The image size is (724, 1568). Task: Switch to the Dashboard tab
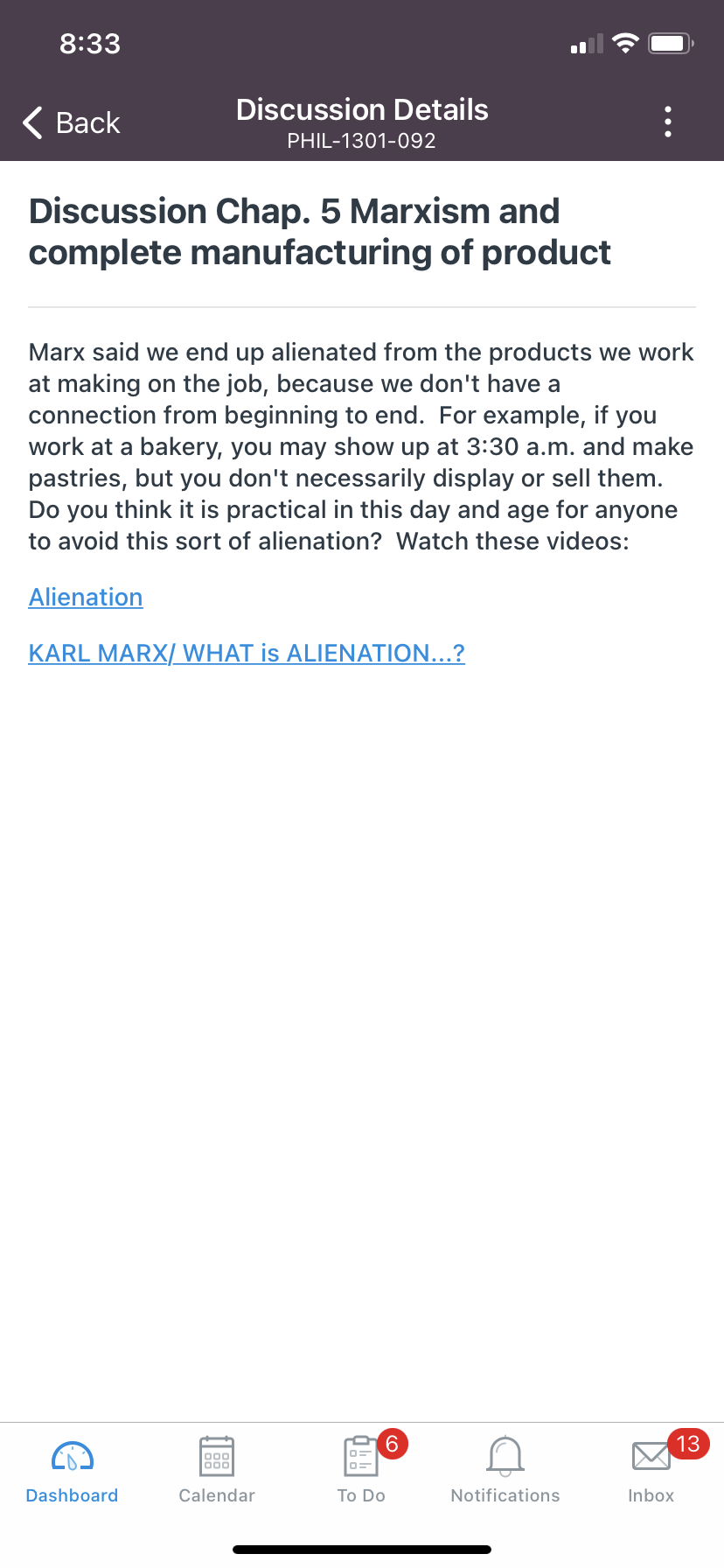coord(72,1470)
